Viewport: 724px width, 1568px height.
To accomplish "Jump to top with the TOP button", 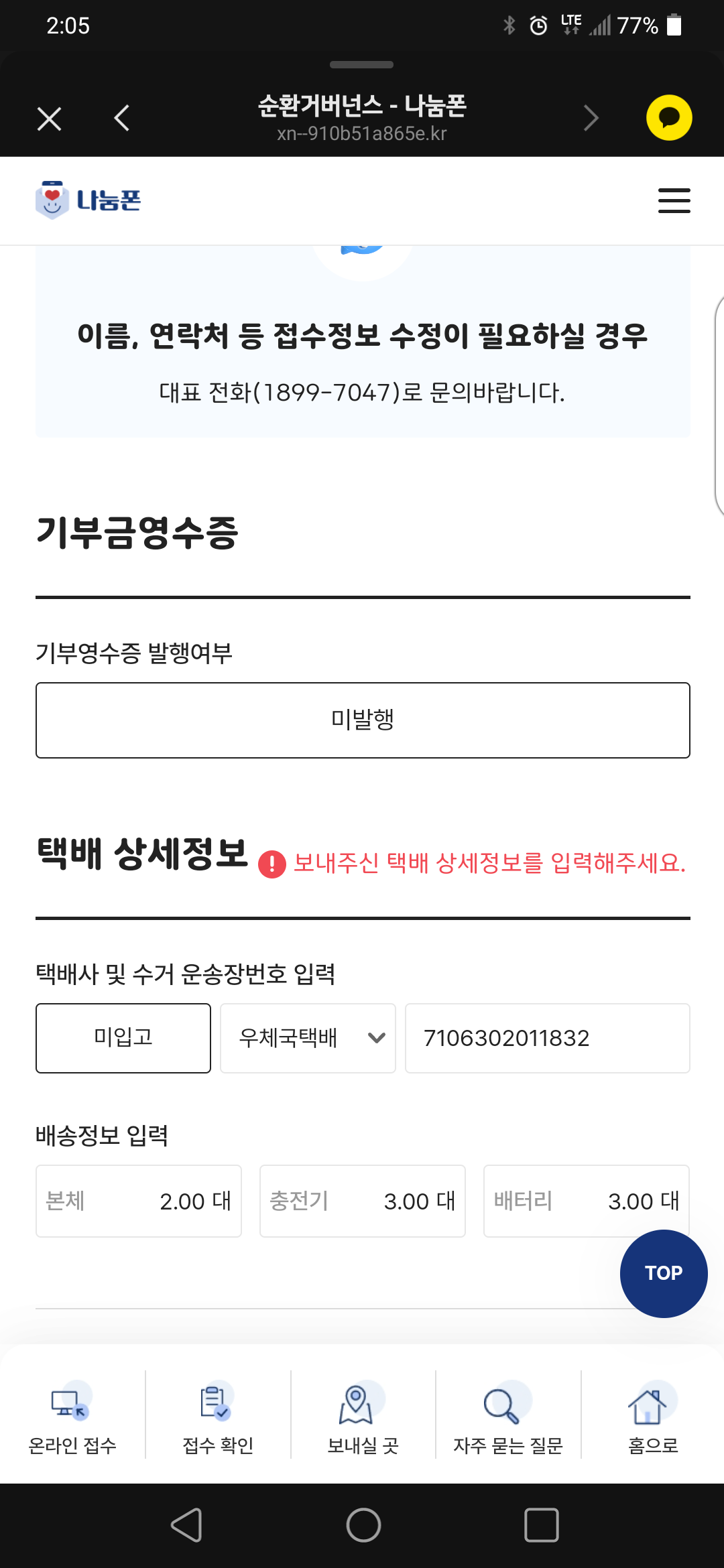I will point(663,1273).
